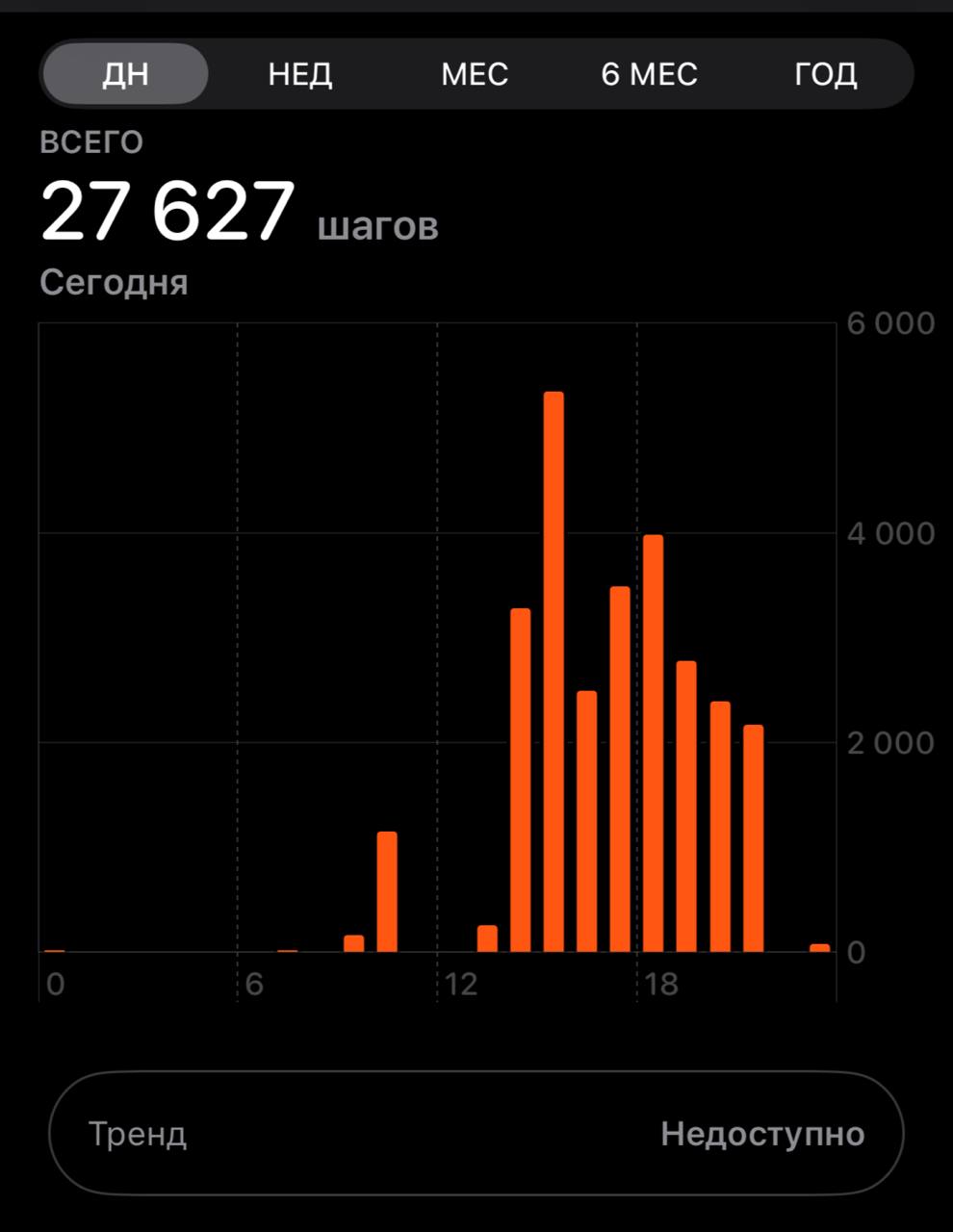The image size is (953, 1232).
Task: Switch to the ГОД yearly view
Action: click(x=825, y=74)
